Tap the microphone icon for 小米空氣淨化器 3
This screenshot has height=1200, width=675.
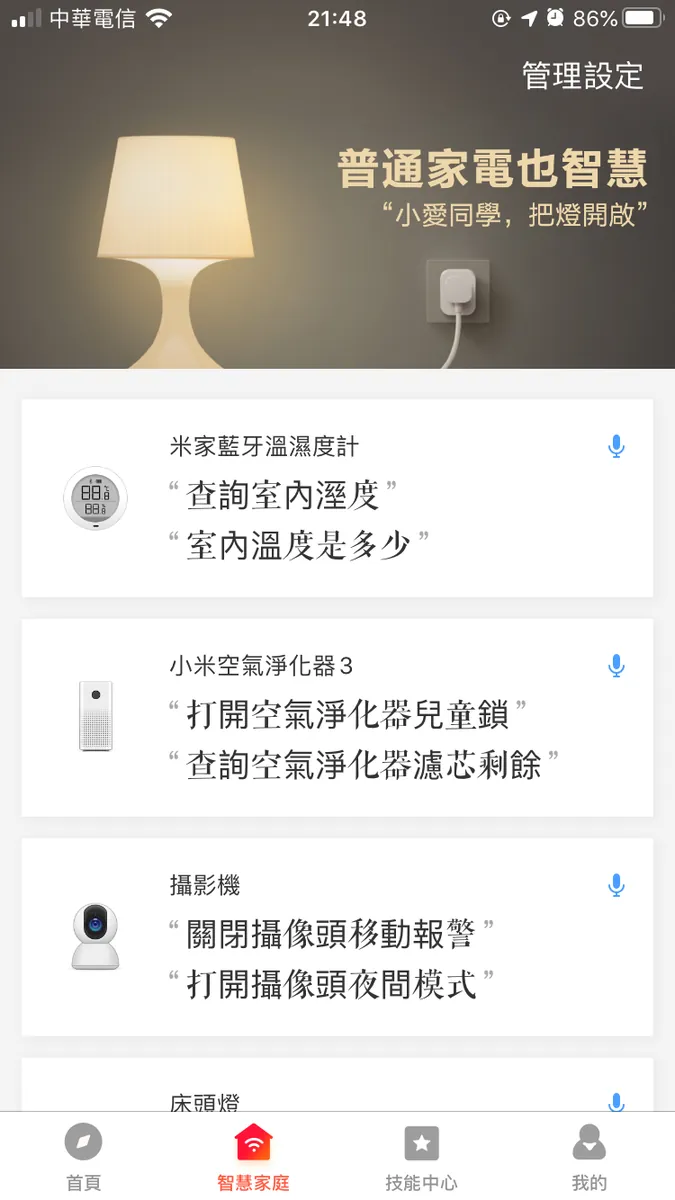[616, 666]
